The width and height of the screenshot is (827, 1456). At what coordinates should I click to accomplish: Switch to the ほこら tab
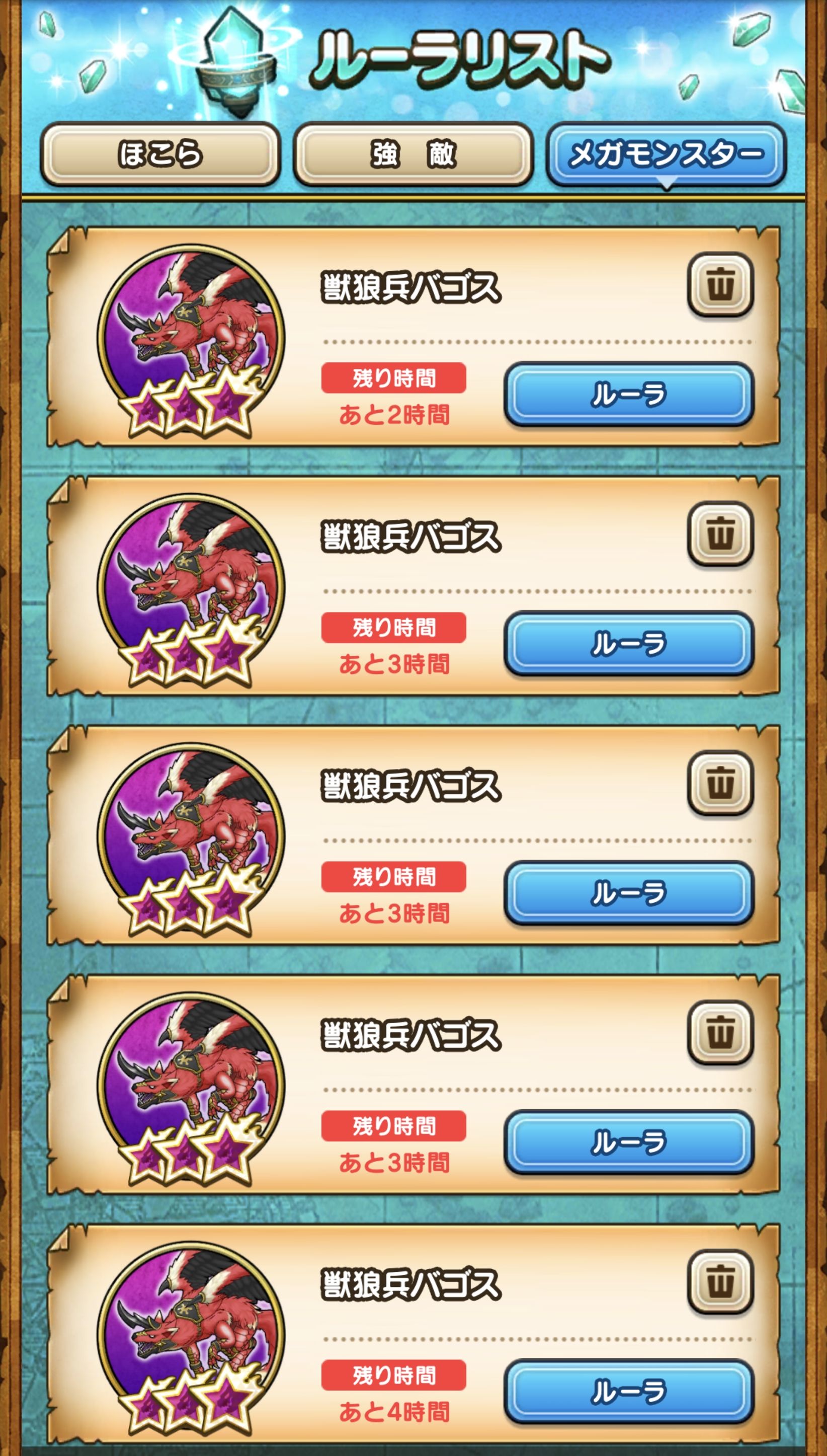pos(160,154)
